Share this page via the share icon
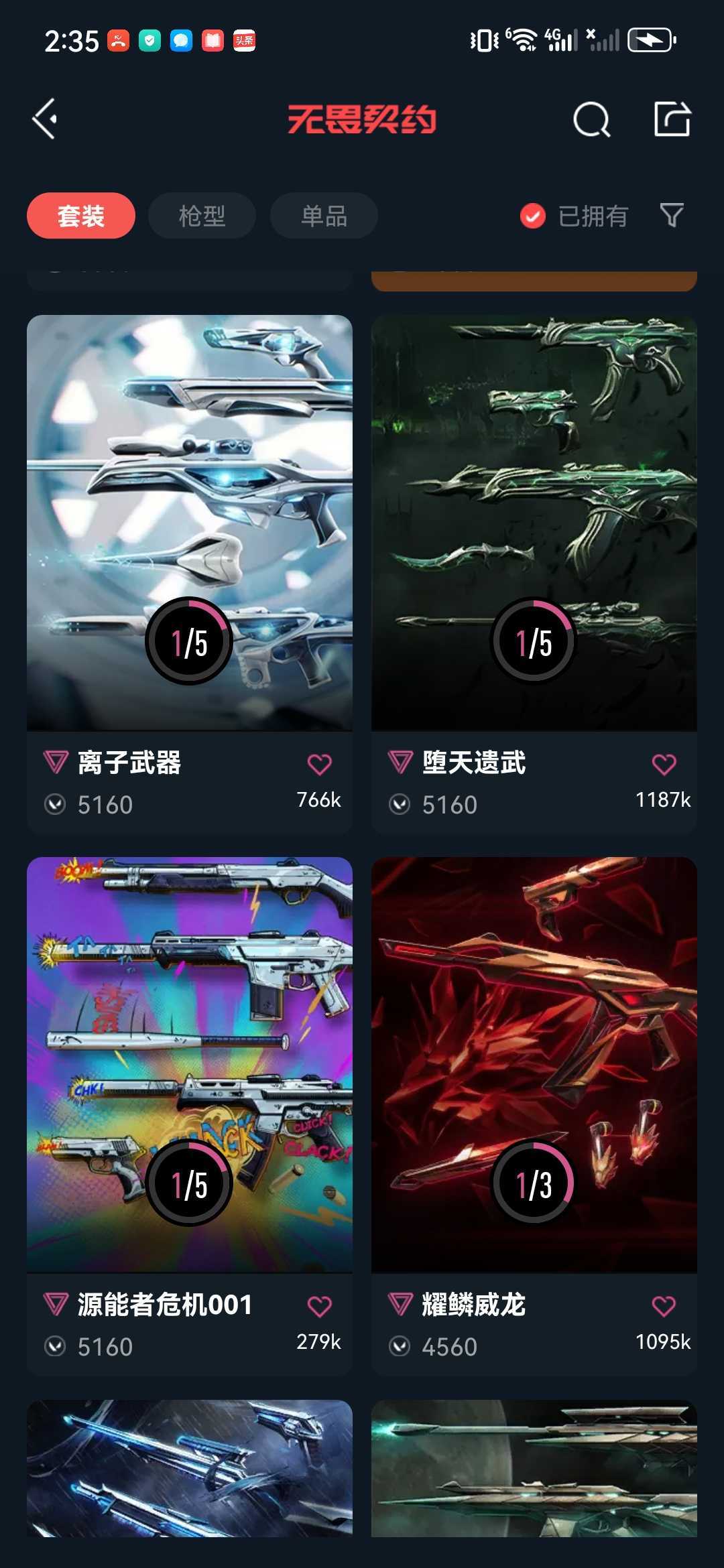Screen dimensions: 724x1568 tap(672, 119)
